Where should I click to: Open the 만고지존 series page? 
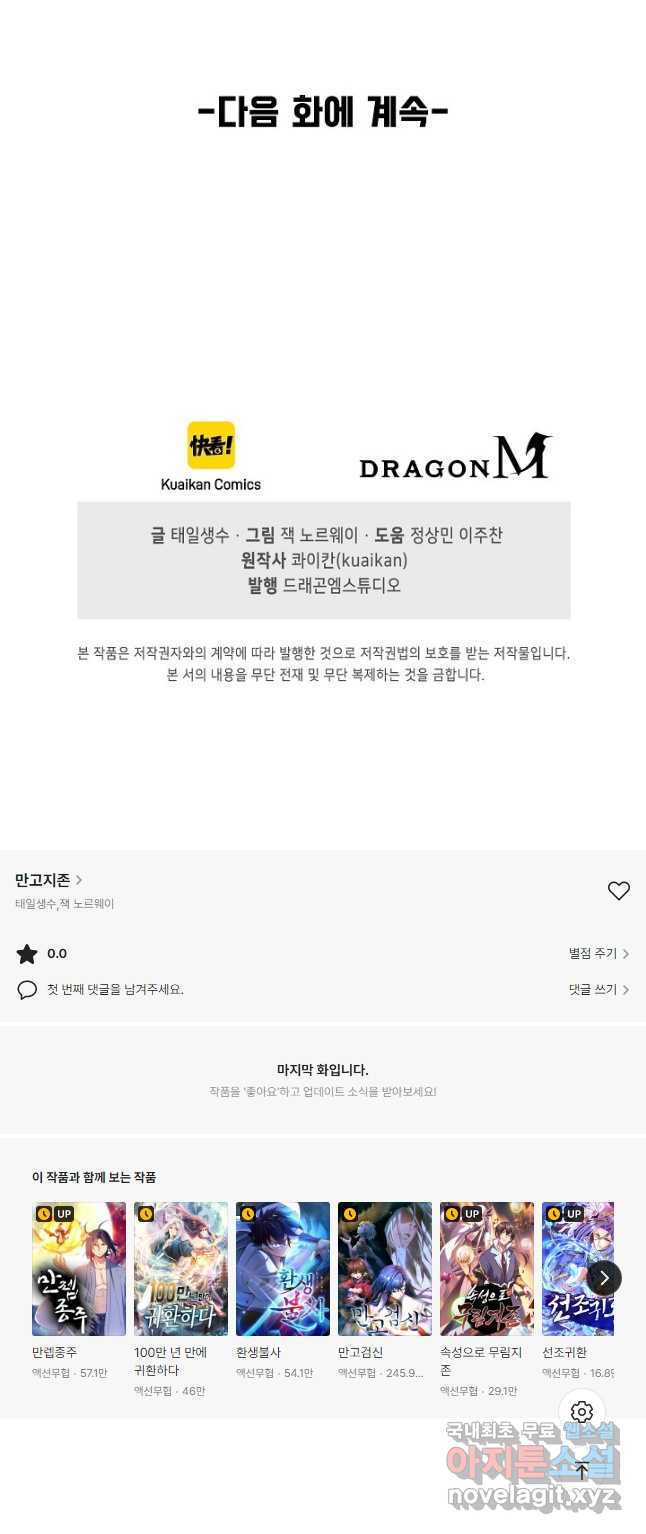[48, 880]
